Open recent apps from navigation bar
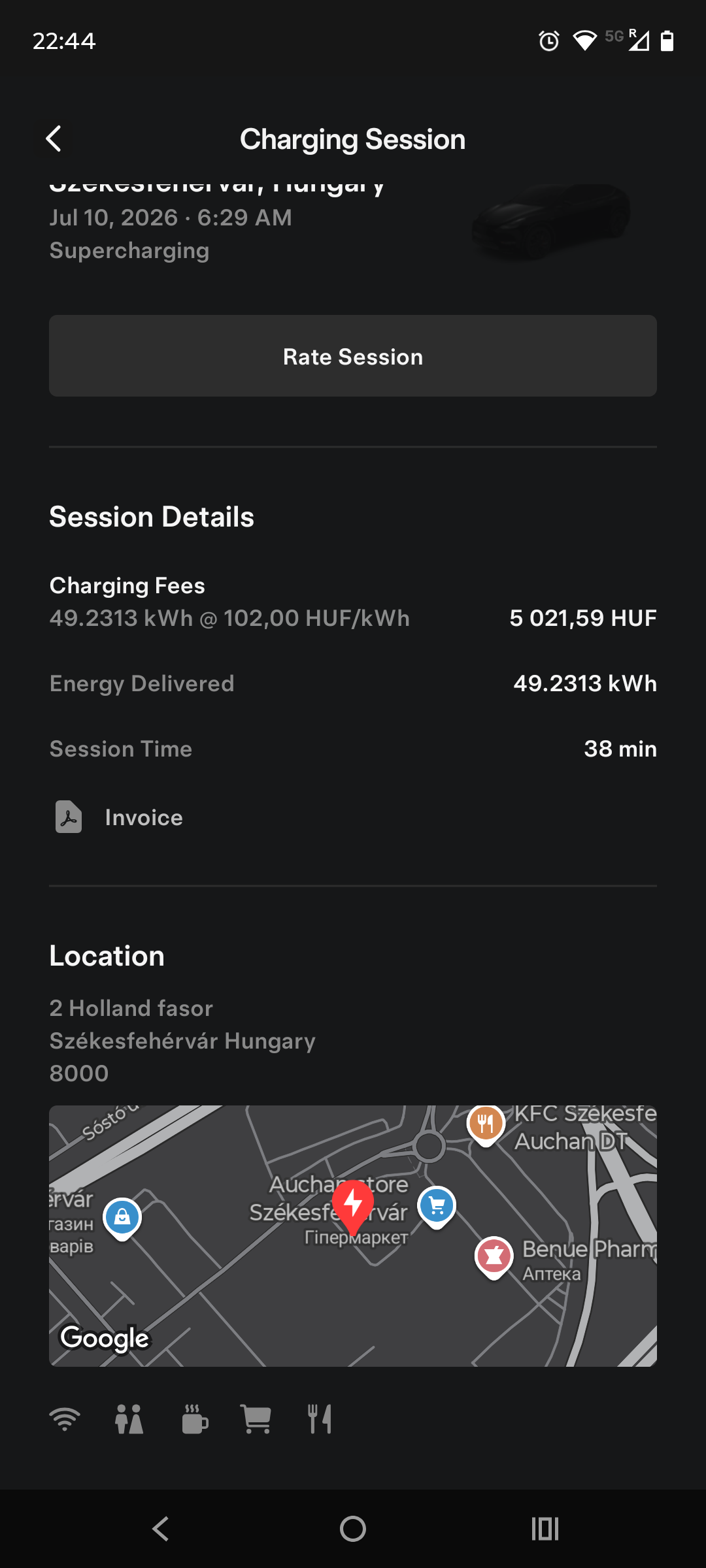Image resolution: width=706 pixels, height=1568 pixels. (x=545, y=1529)
